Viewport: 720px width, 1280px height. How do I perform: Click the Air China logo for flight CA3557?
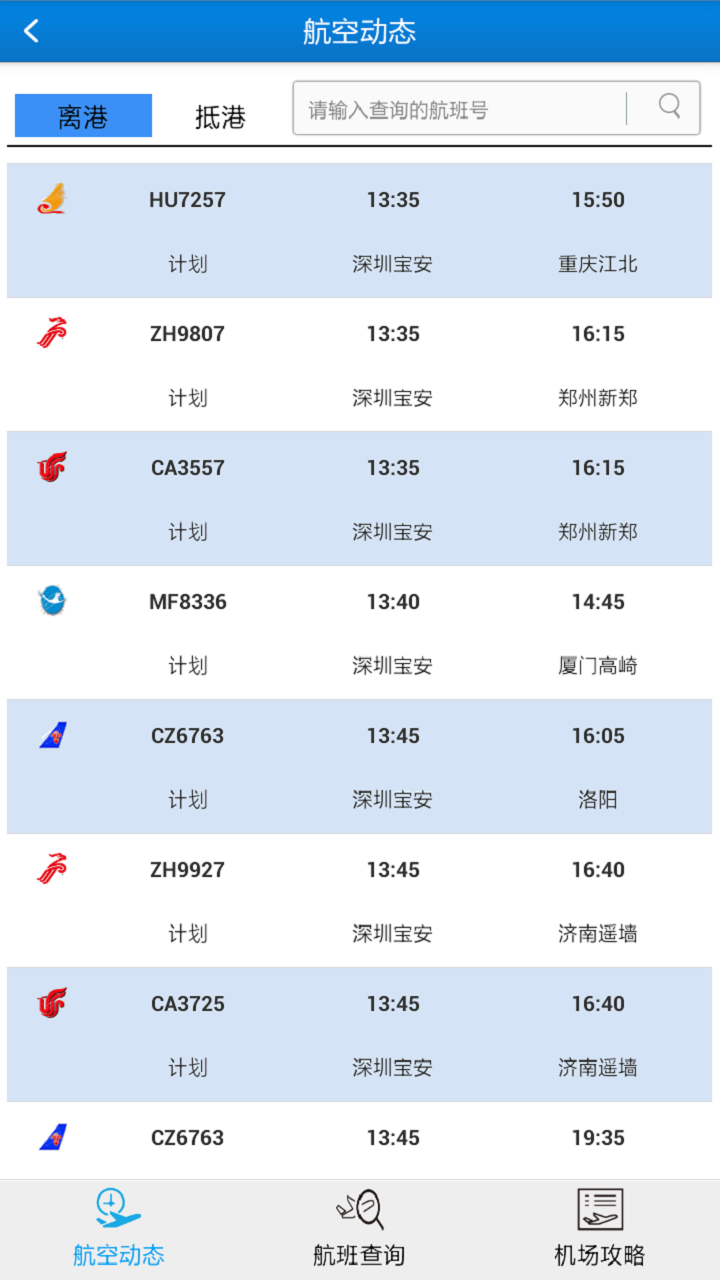point(52,467)
